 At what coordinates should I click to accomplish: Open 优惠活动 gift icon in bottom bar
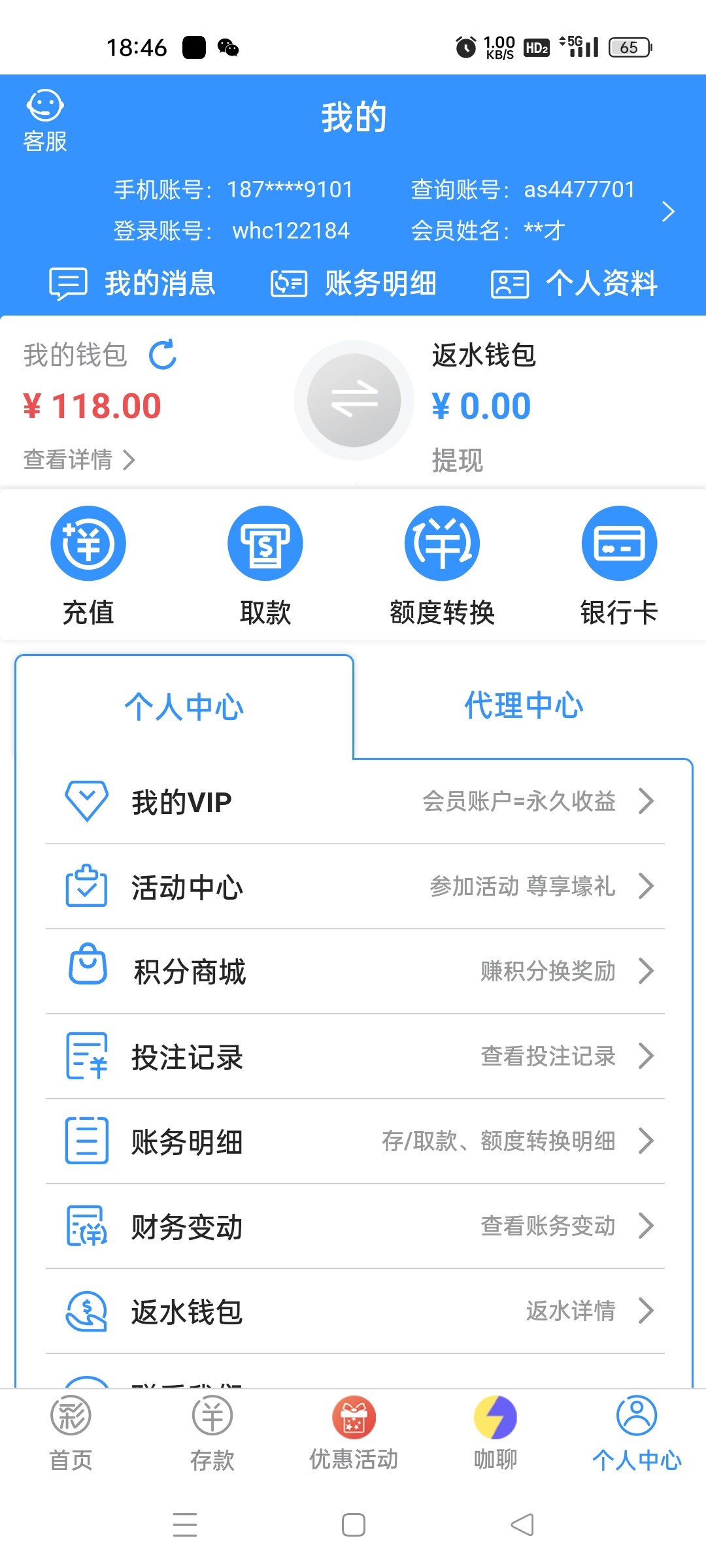point(353,1418)
